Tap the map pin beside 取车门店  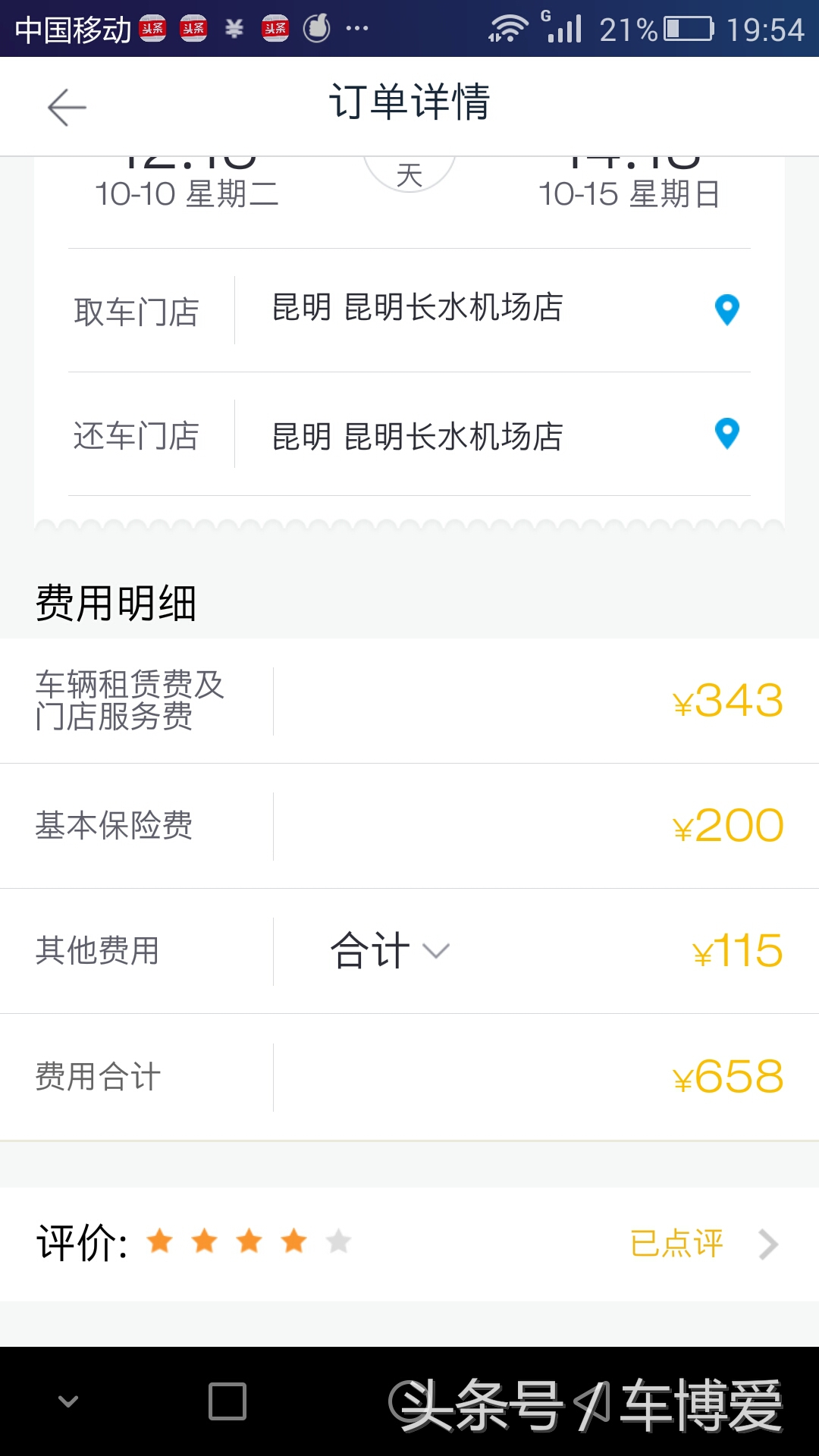pyautogui.click(x=726, y=309)
